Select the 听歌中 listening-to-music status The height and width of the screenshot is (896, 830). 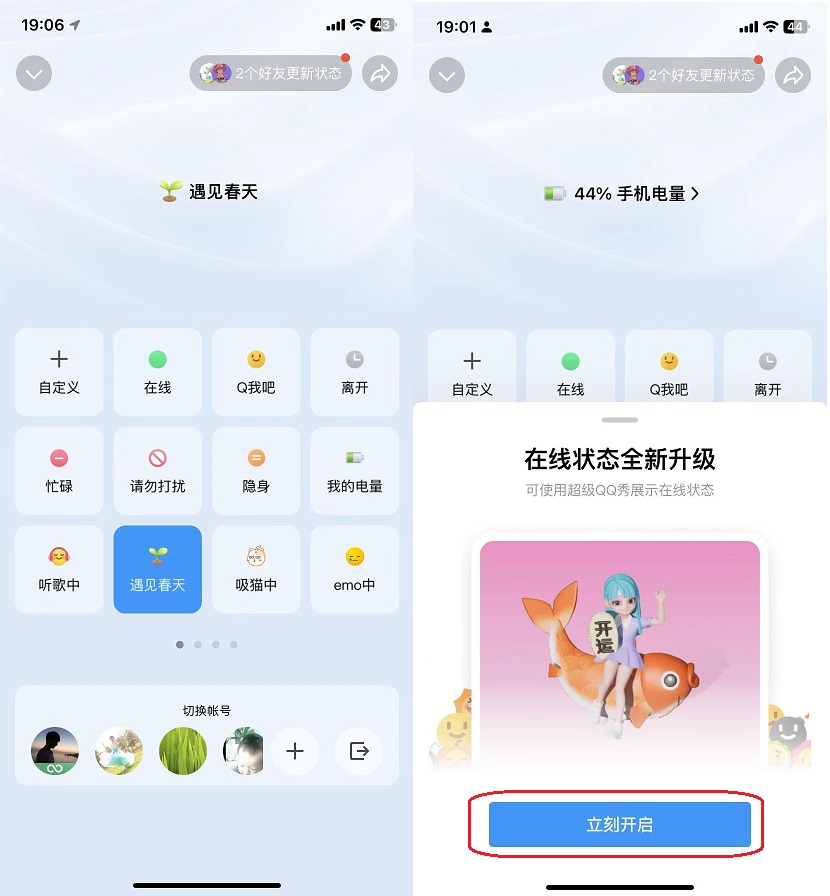coord(59,569)
